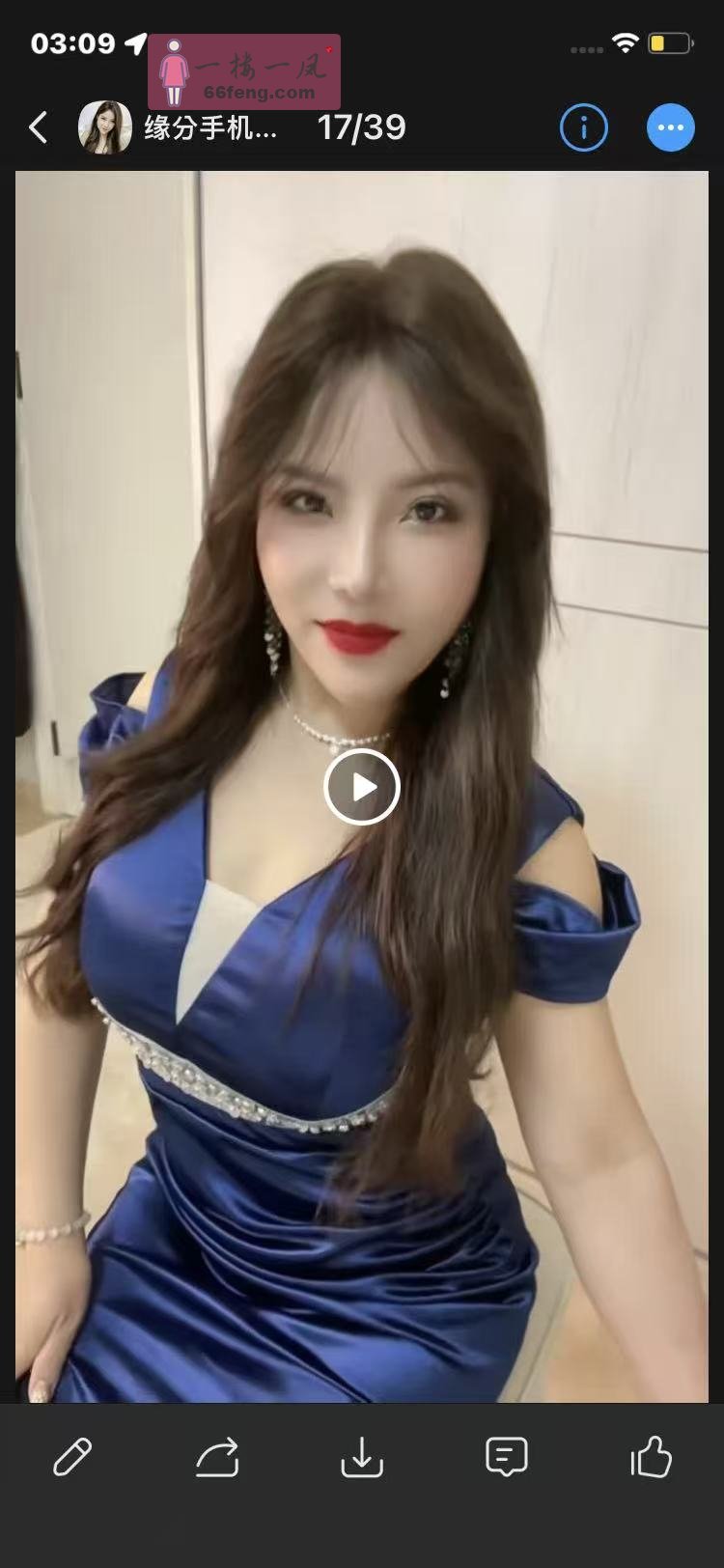Screen dimensions: 724x1568
Task: Tap the signal dots indicator
Action: [x=586, y=47]
